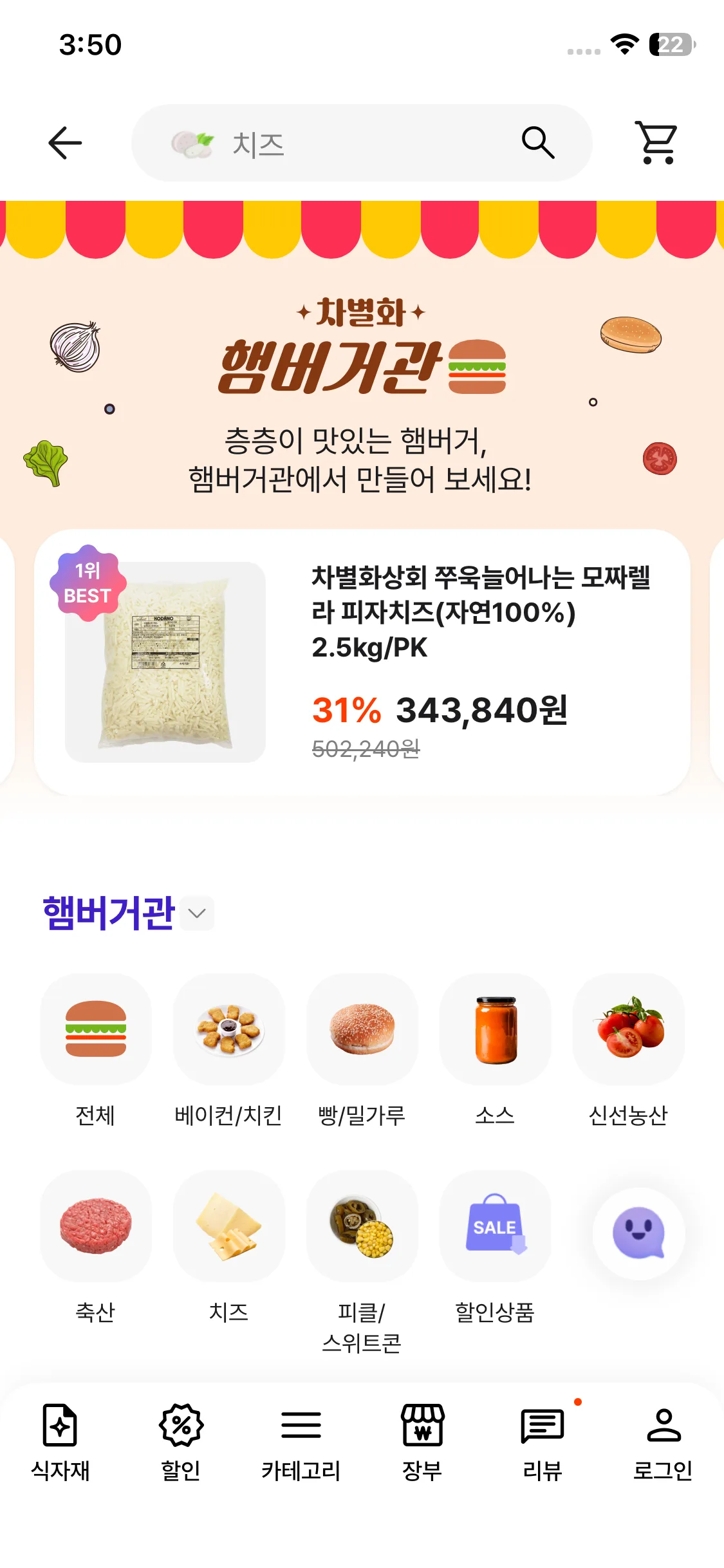This screenshot has height=1568, width=724.
Task: Browse the 베이컨/치킨 category
Action: click(x=228, y=1029)
